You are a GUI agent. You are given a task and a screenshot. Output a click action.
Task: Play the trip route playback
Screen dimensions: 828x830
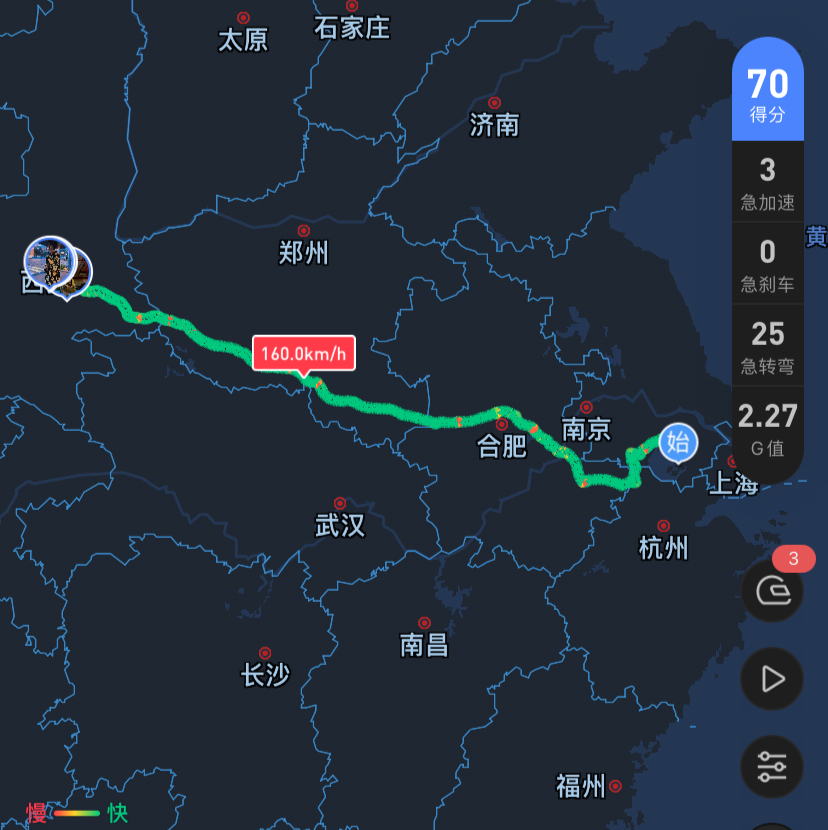click(770, 679)
